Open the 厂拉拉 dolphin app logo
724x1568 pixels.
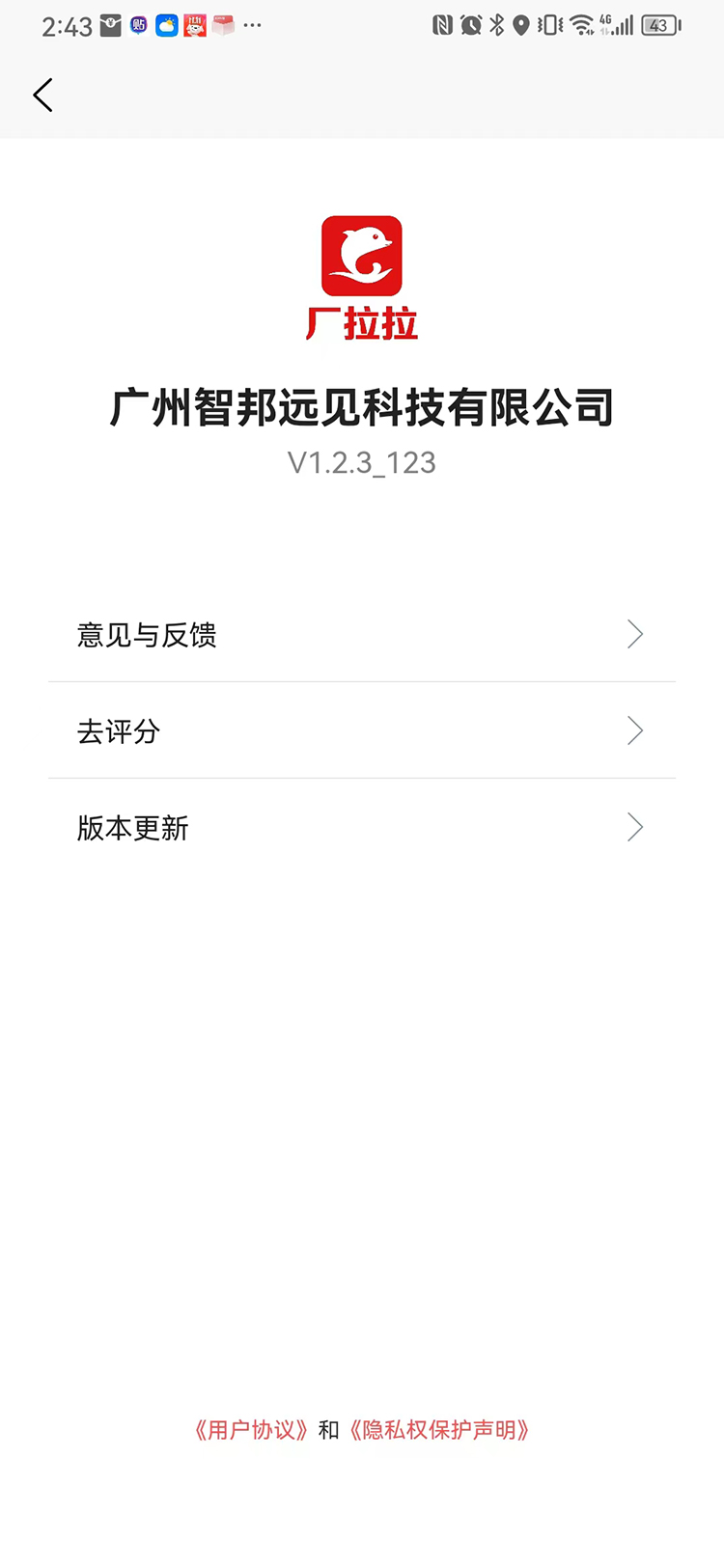362,256
